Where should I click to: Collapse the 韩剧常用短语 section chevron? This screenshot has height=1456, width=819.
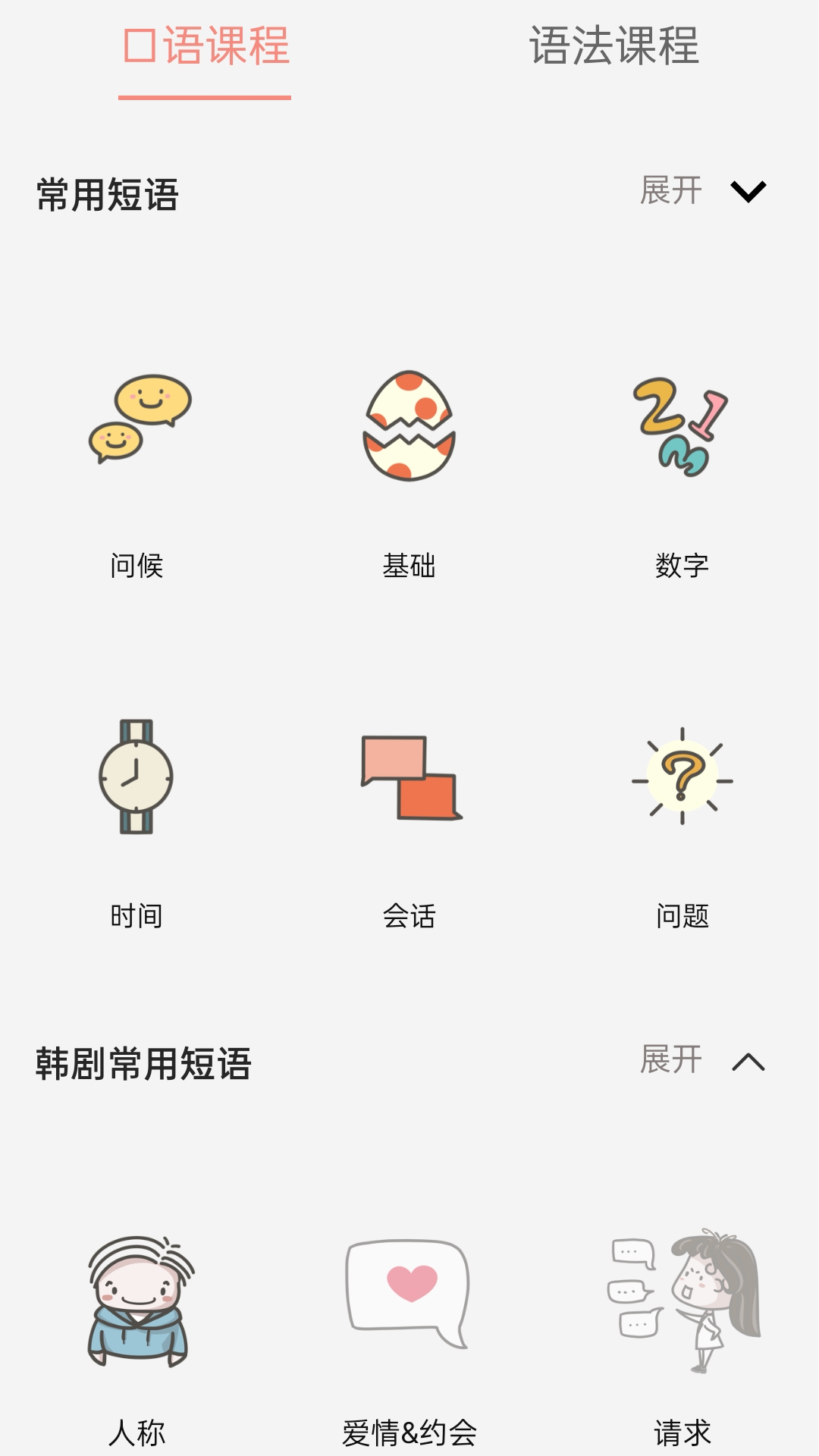pyautogui.click(x=749, y=1062)
